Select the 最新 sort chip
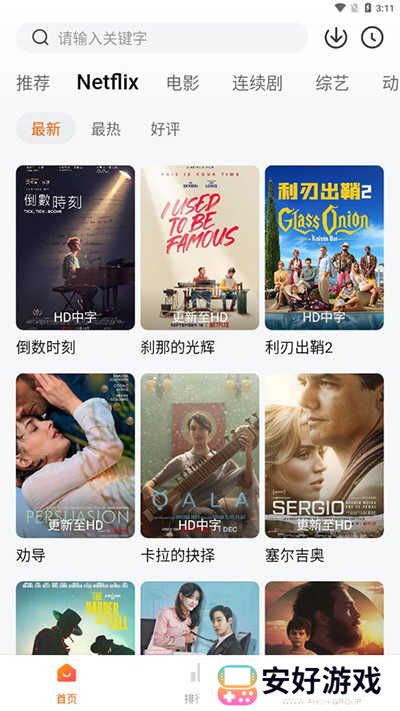 [x=45, y=129]
